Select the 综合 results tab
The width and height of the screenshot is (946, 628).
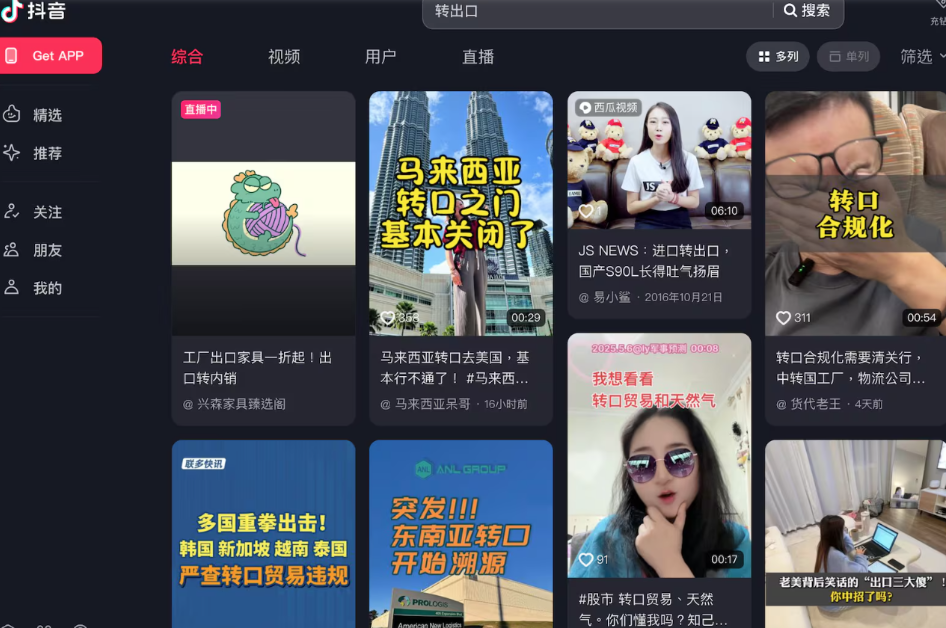(187, 57)
